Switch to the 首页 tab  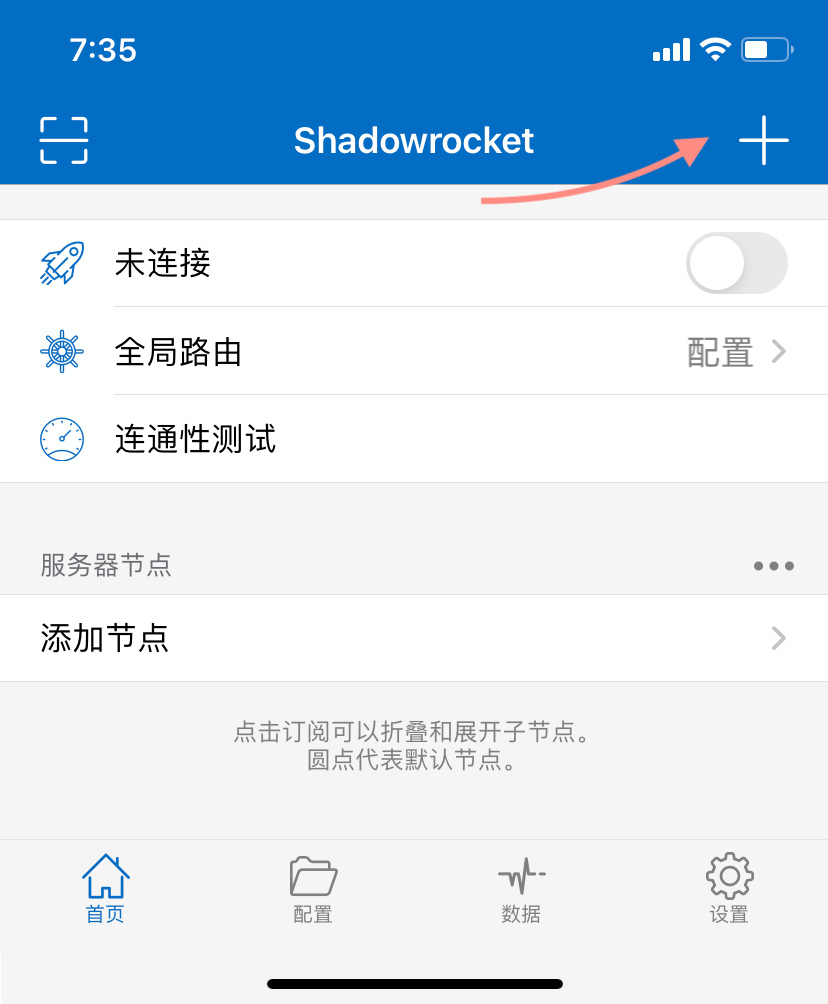point(104,888)
